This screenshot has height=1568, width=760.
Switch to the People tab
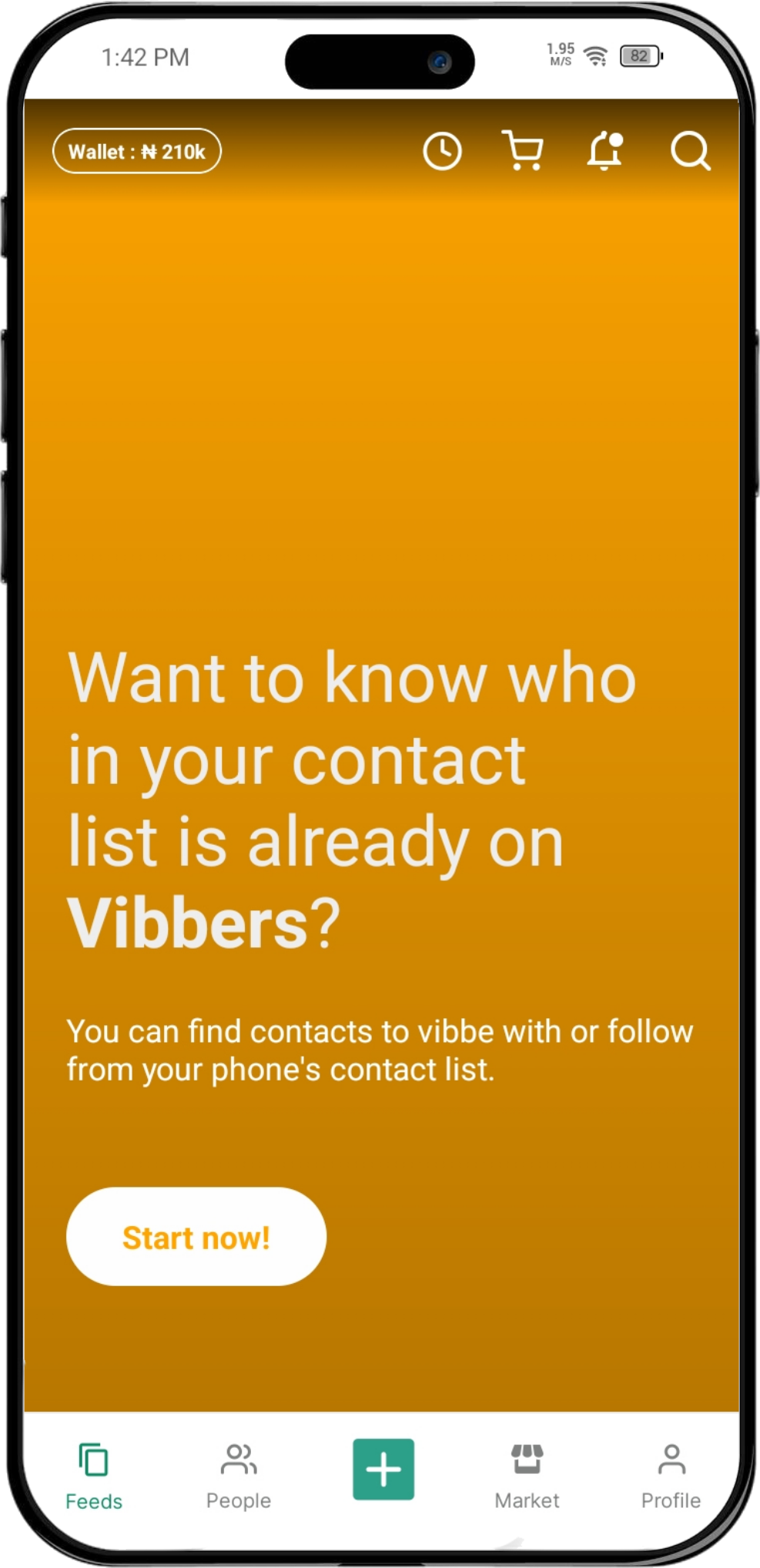tap(239, 1476)
